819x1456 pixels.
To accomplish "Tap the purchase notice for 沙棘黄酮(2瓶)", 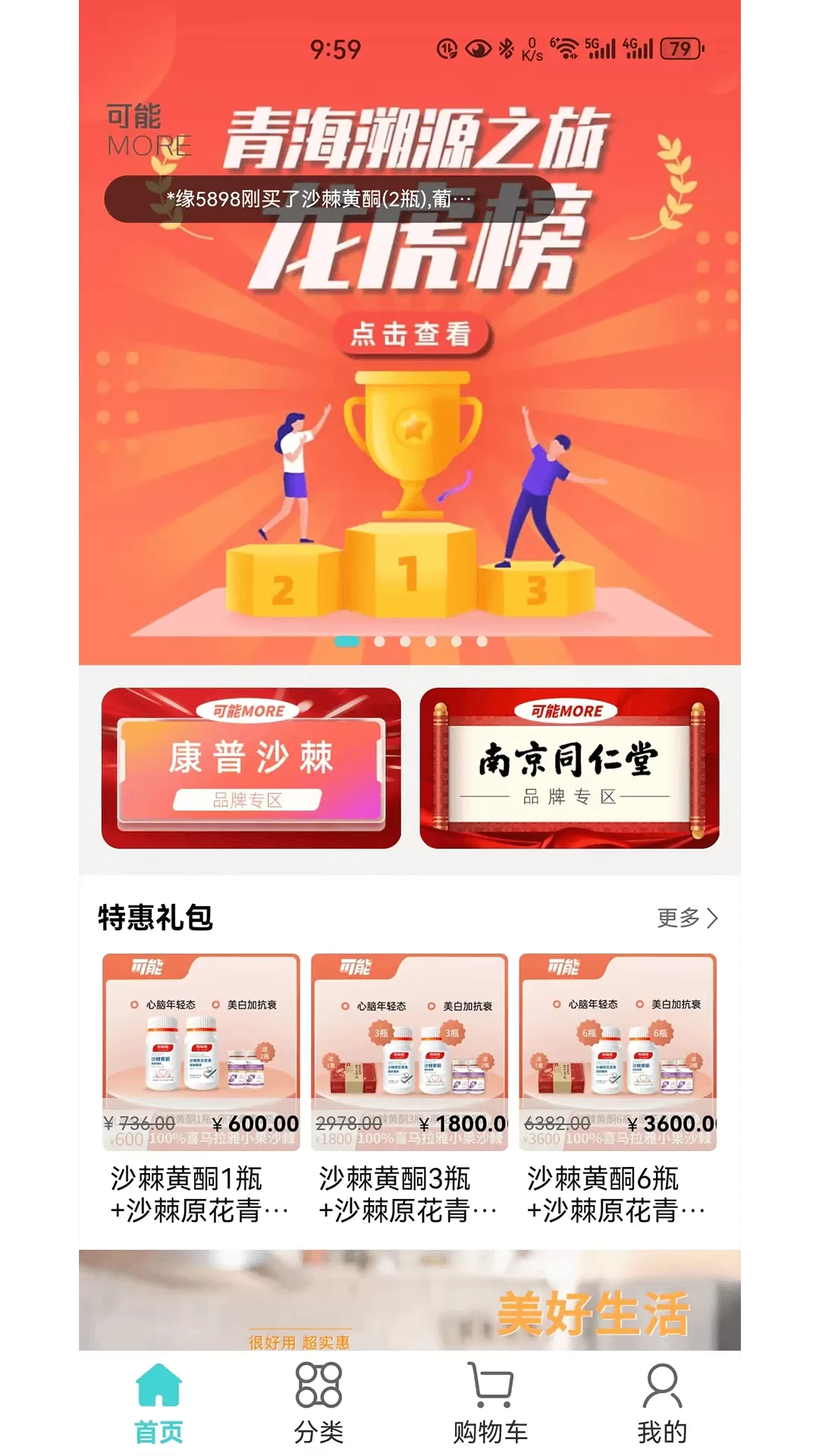I will 330,199.
